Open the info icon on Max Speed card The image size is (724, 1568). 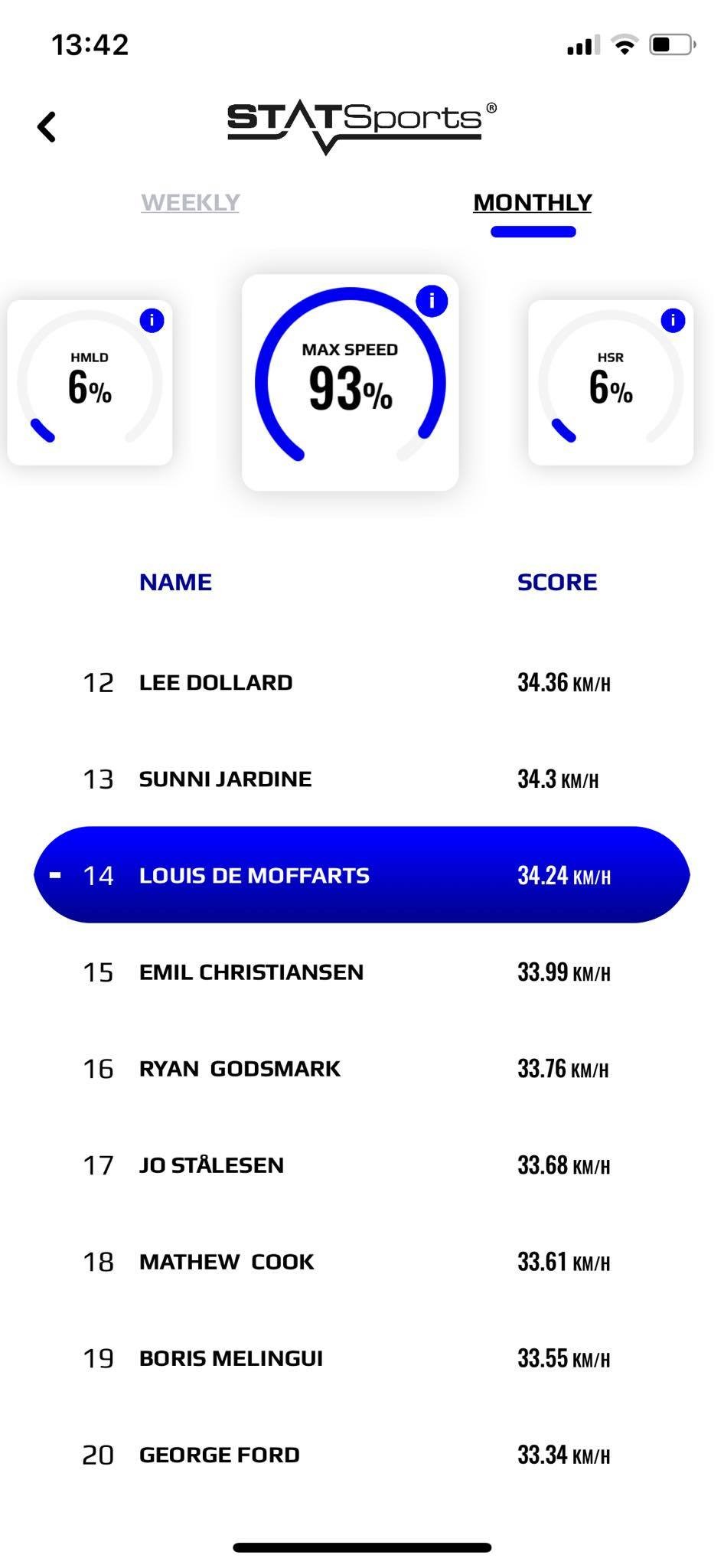click(432, 301)
